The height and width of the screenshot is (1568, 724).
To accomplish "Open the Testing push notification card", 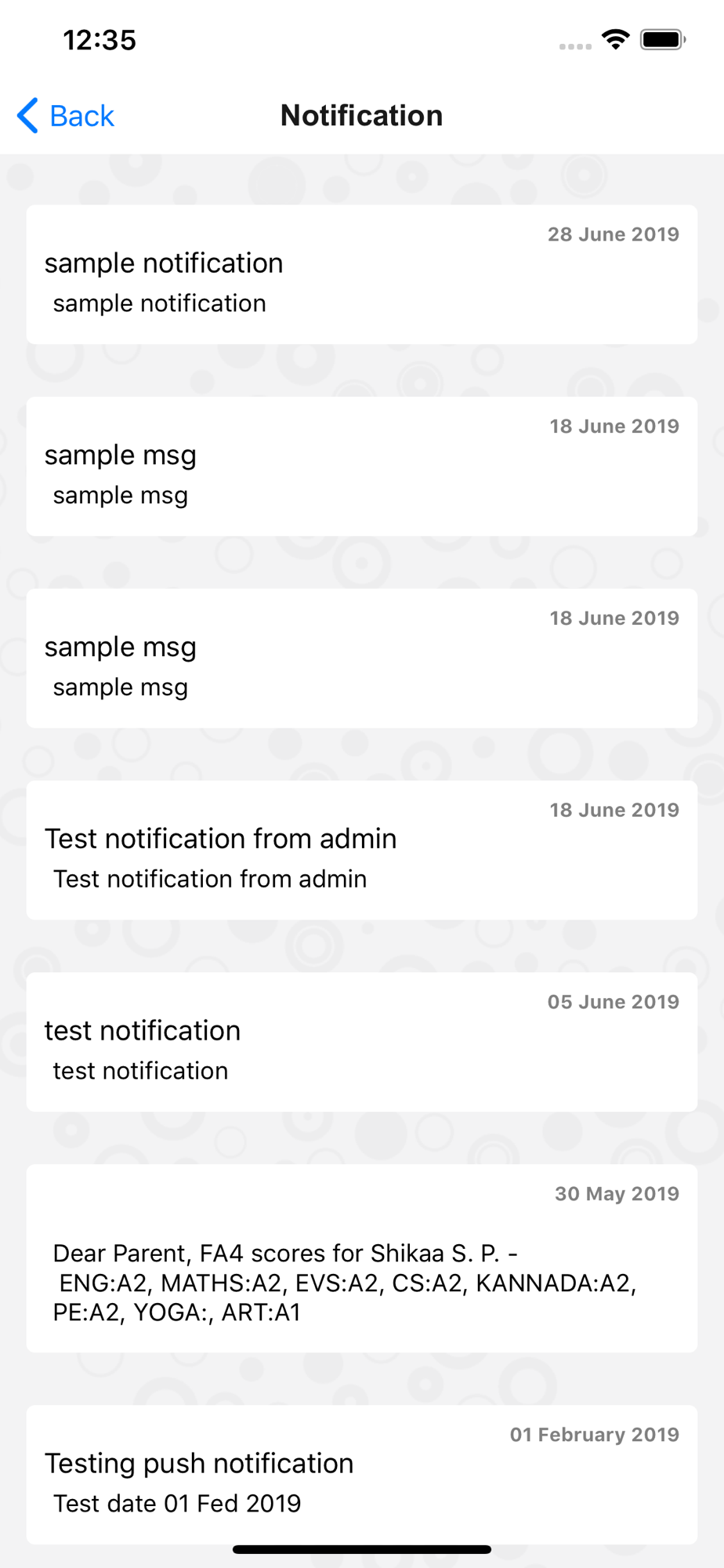I will tap(362, 1475).
